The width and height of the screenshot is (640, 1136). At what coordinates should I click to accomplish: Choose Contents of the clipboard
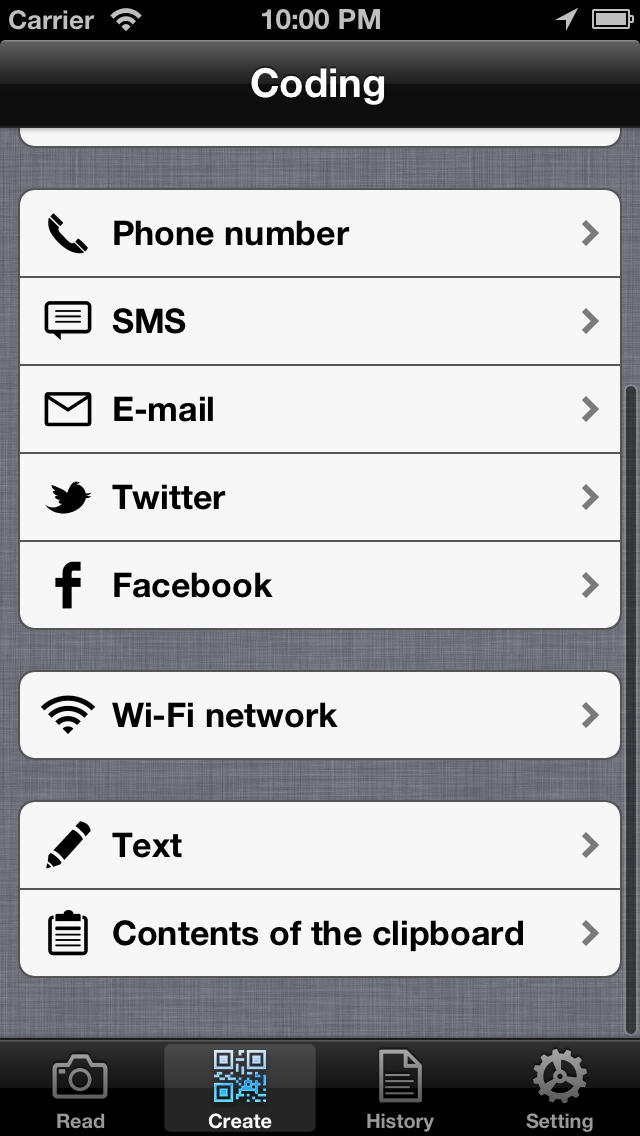pos(320,933)
